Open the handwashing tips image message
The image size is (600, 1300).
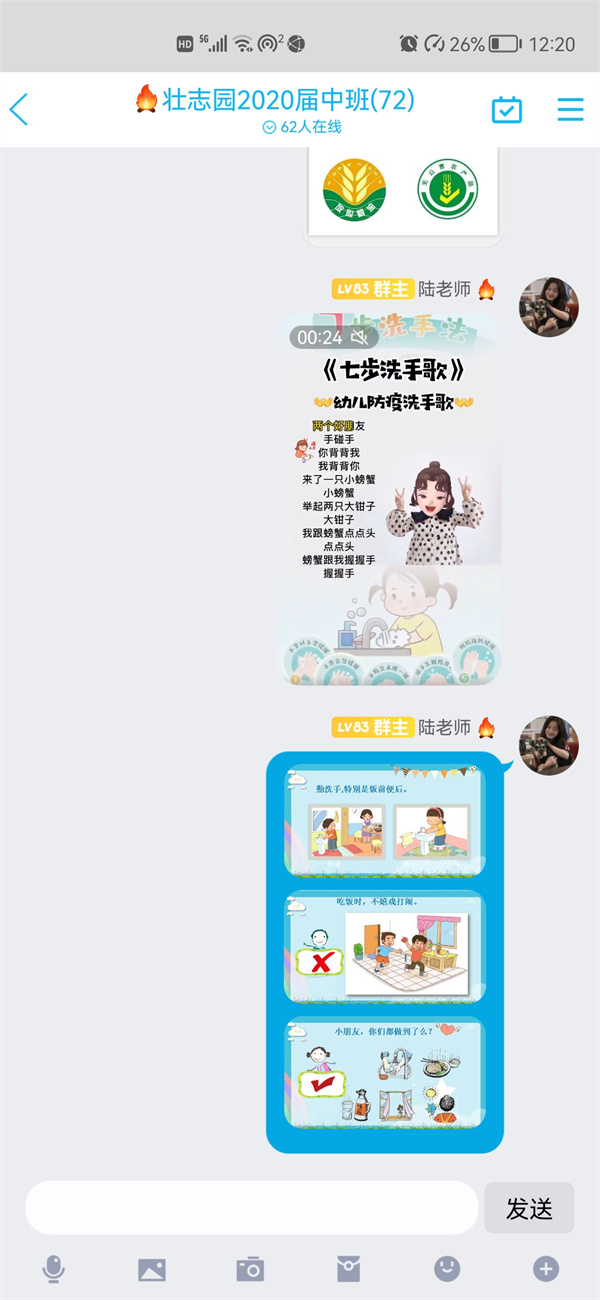tap(385, 950)
